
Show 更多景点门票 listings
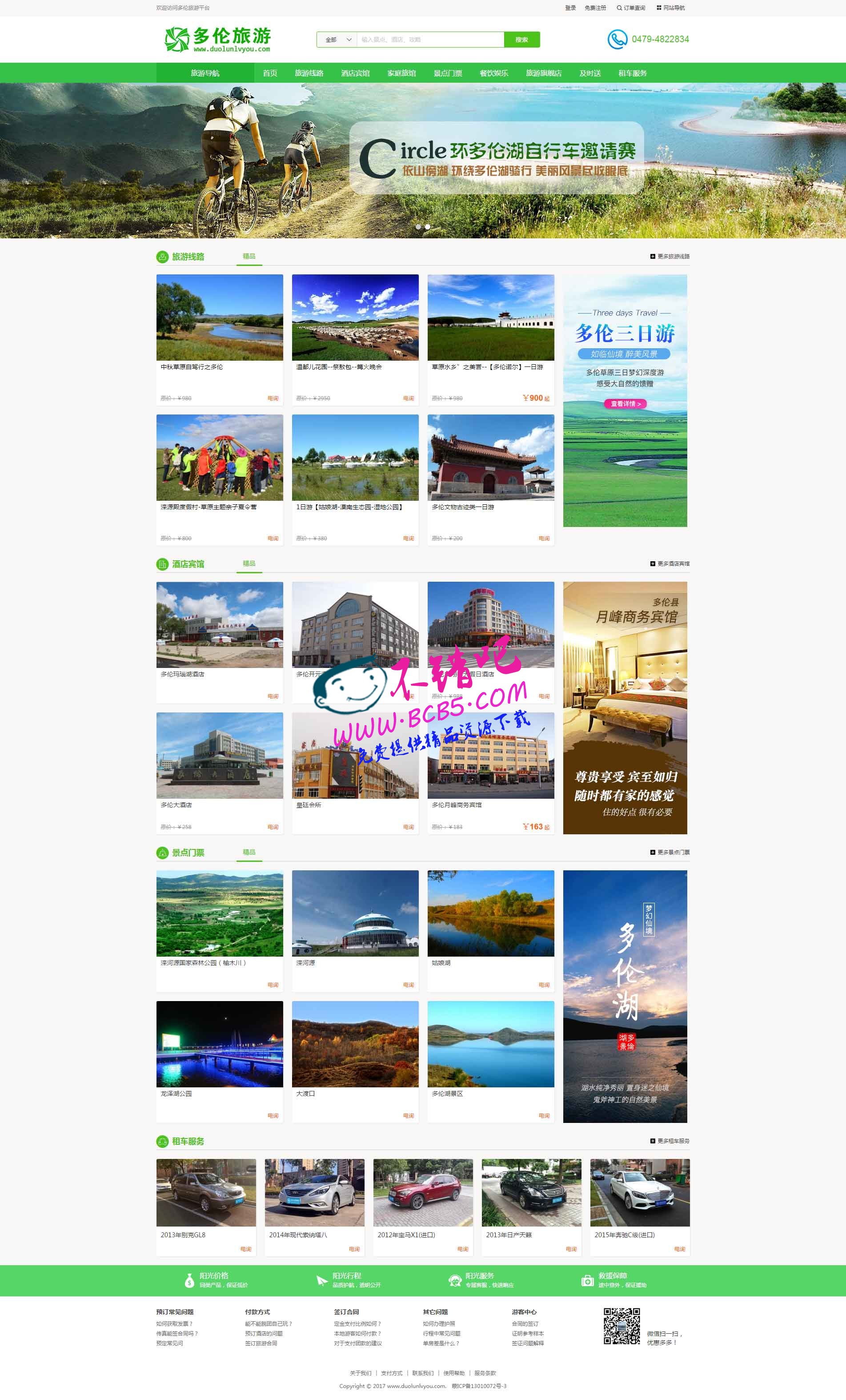pos(670,852)
